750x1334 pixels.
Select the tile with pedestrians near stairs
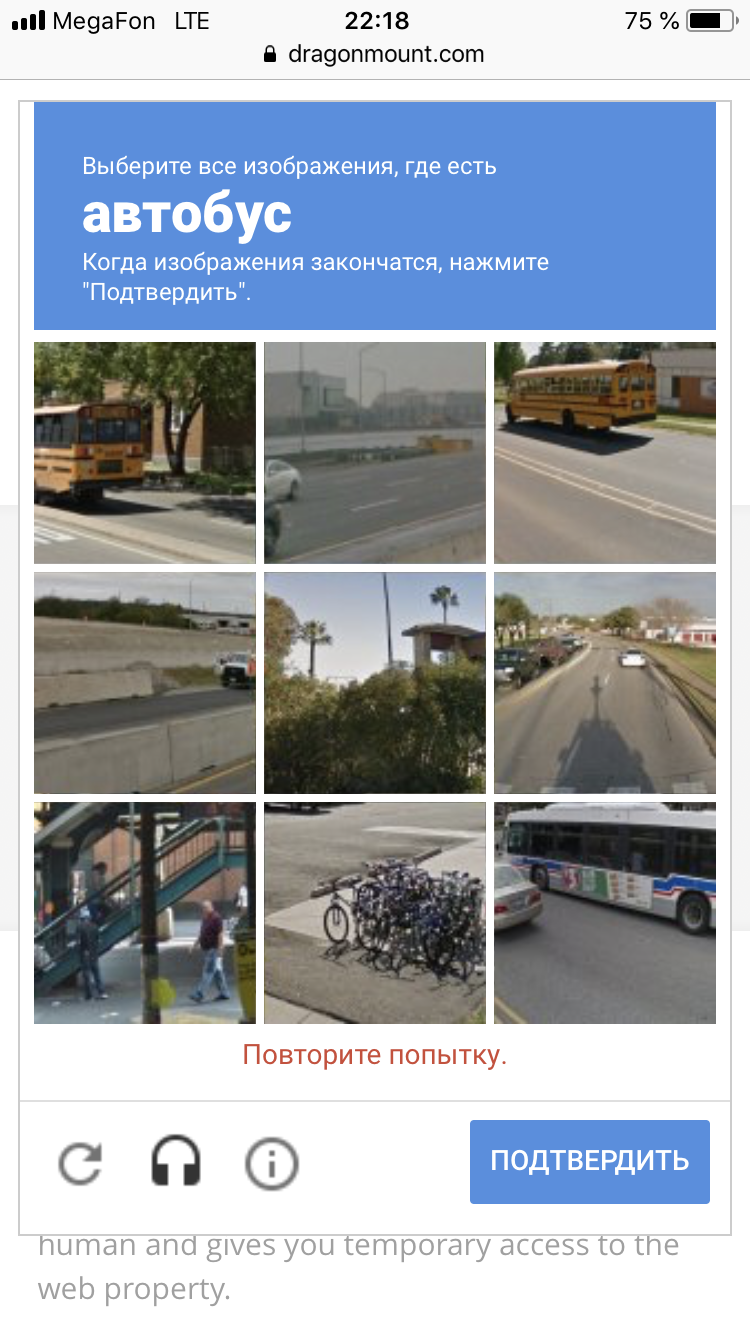(145, 913)
